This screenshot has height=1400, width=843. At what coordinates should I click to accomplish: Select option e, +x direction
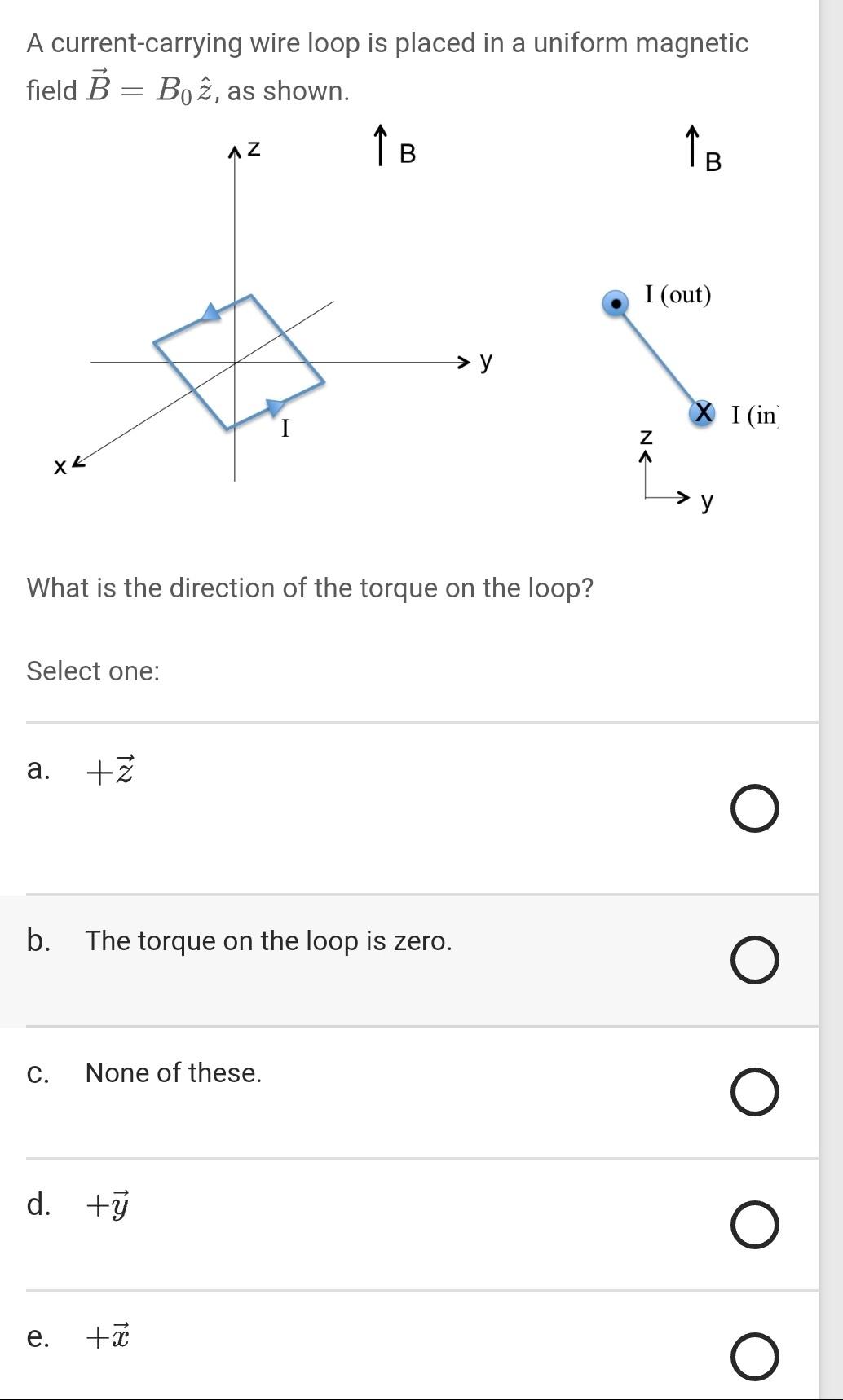pos(754,1357)
